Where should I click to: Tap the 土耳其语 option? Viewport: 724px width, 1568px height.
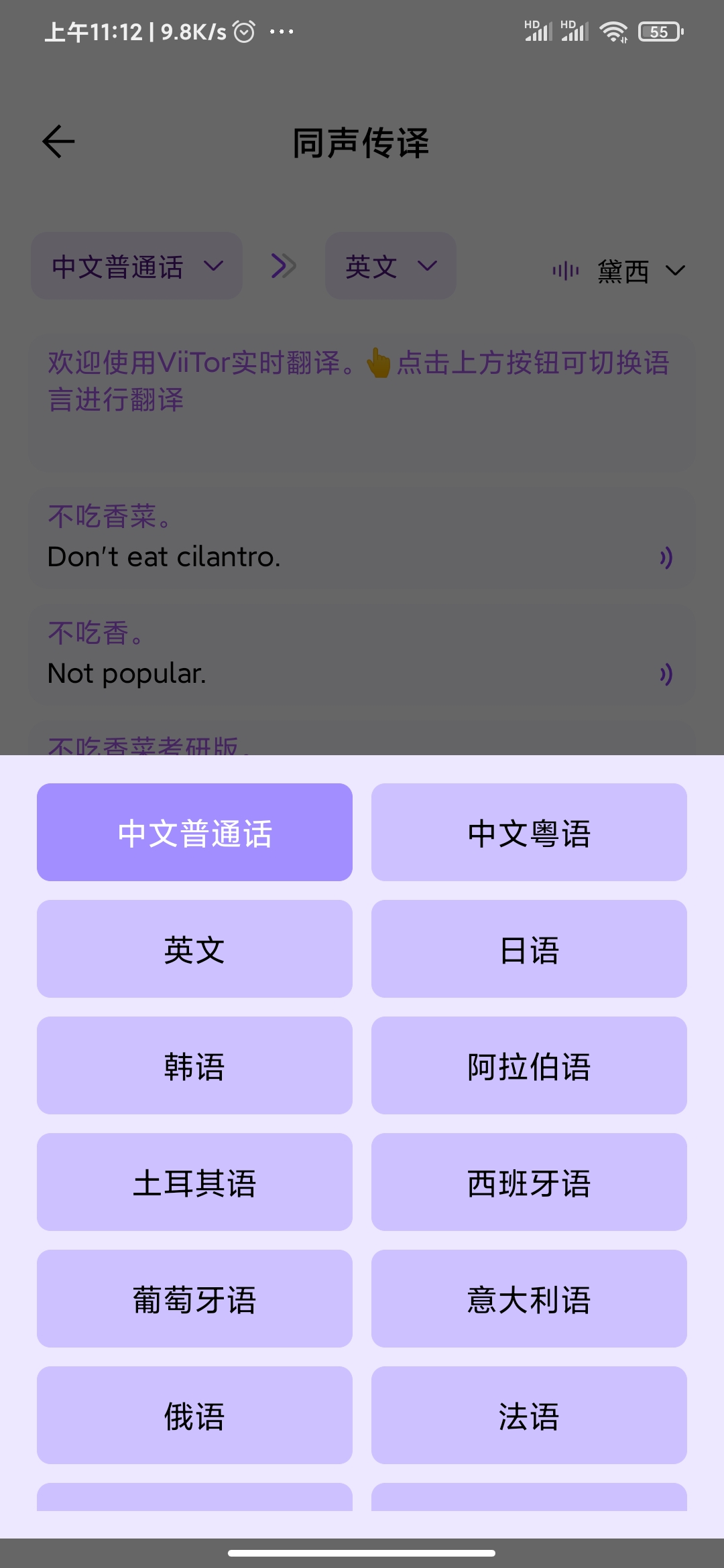coord(194,1182)
